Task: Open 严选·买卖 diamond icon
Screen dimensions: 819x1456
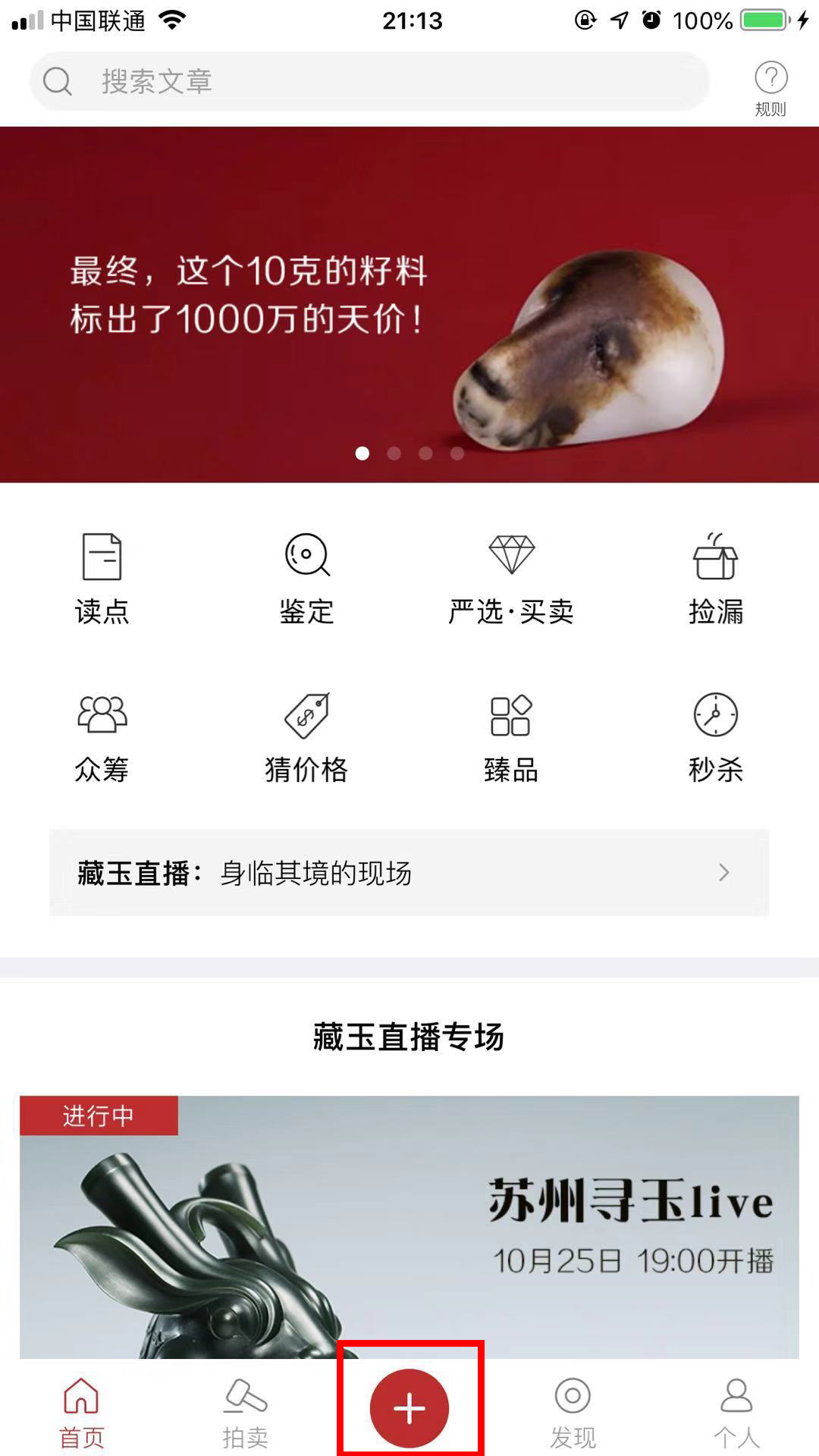Action: pyautogui.click(x=511, y=556)
